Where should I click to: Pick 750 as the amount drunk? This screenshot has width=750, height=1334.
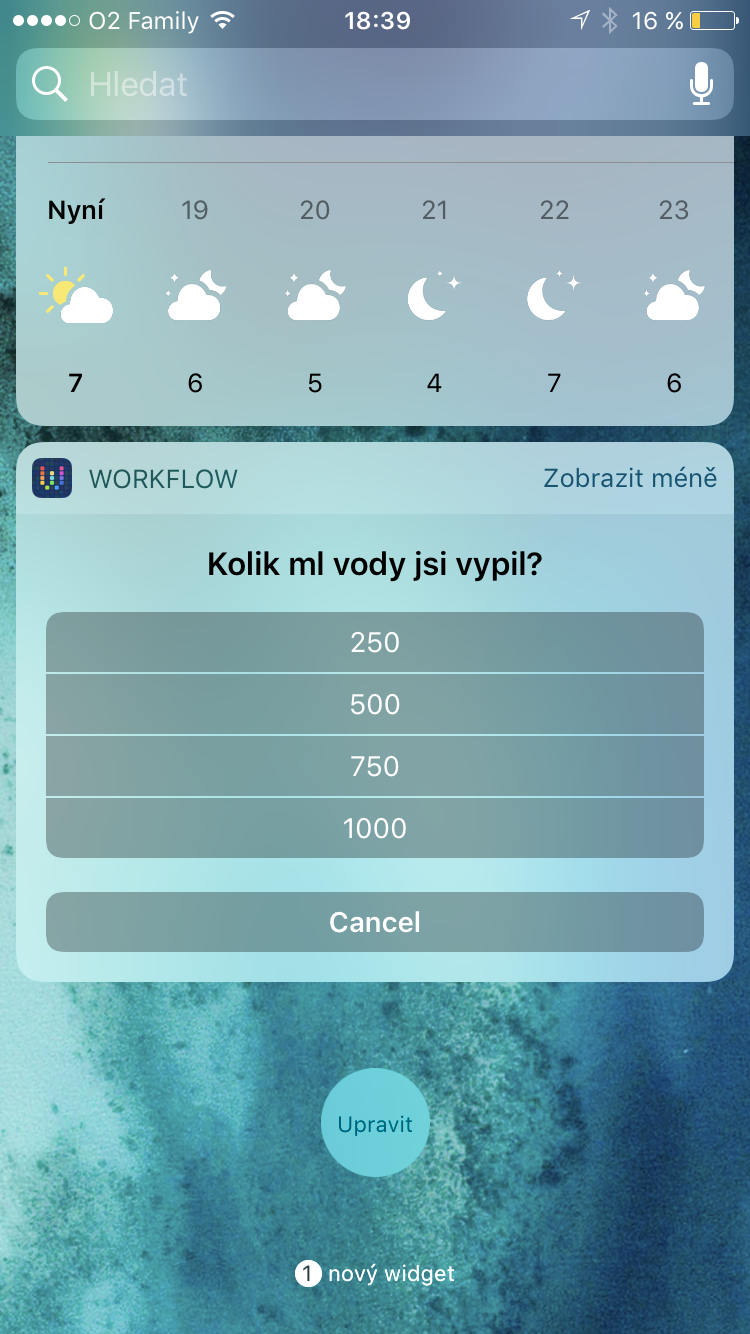pyautogui.click(x=375, y=766)
